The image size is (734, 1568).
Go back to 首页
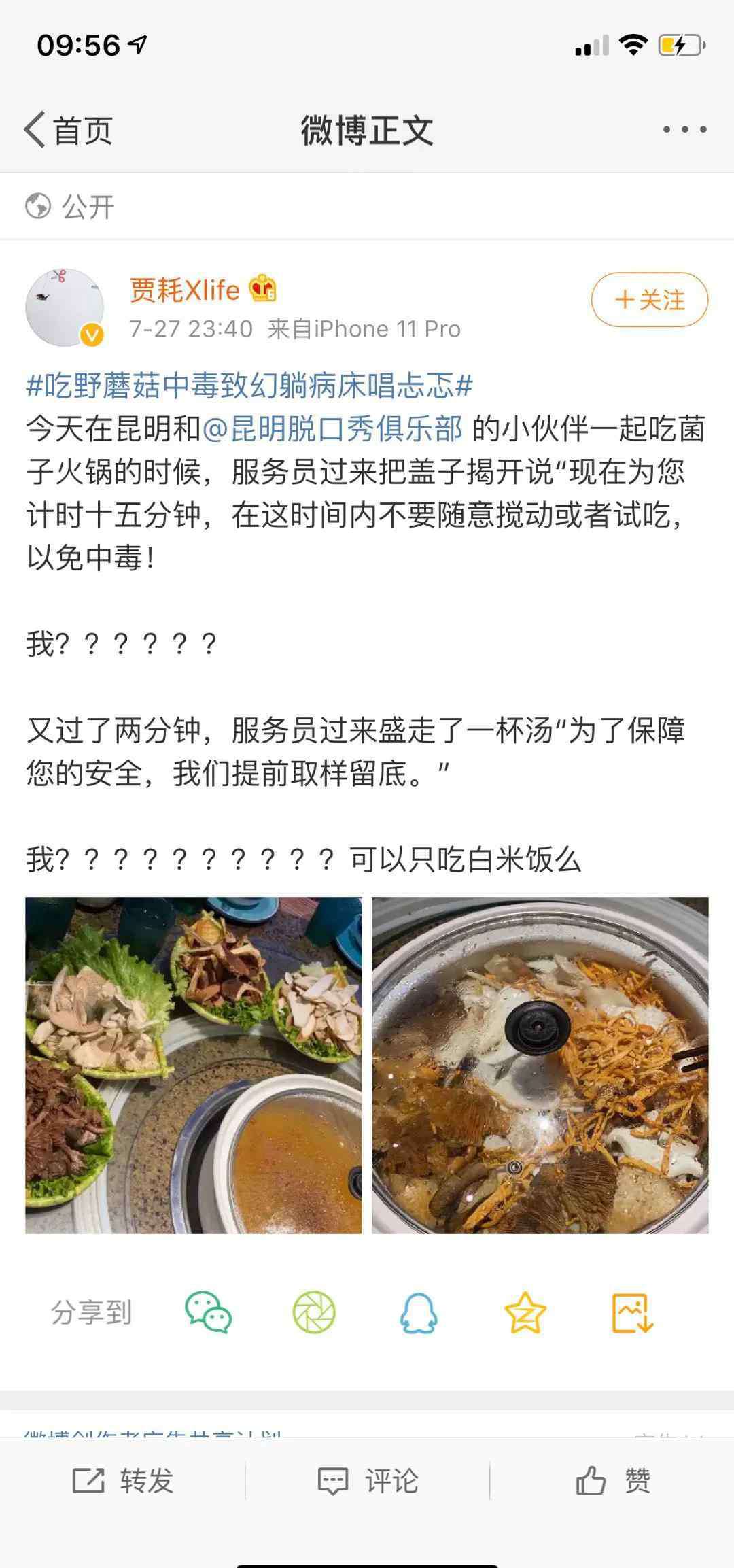(x=68, y=130)
